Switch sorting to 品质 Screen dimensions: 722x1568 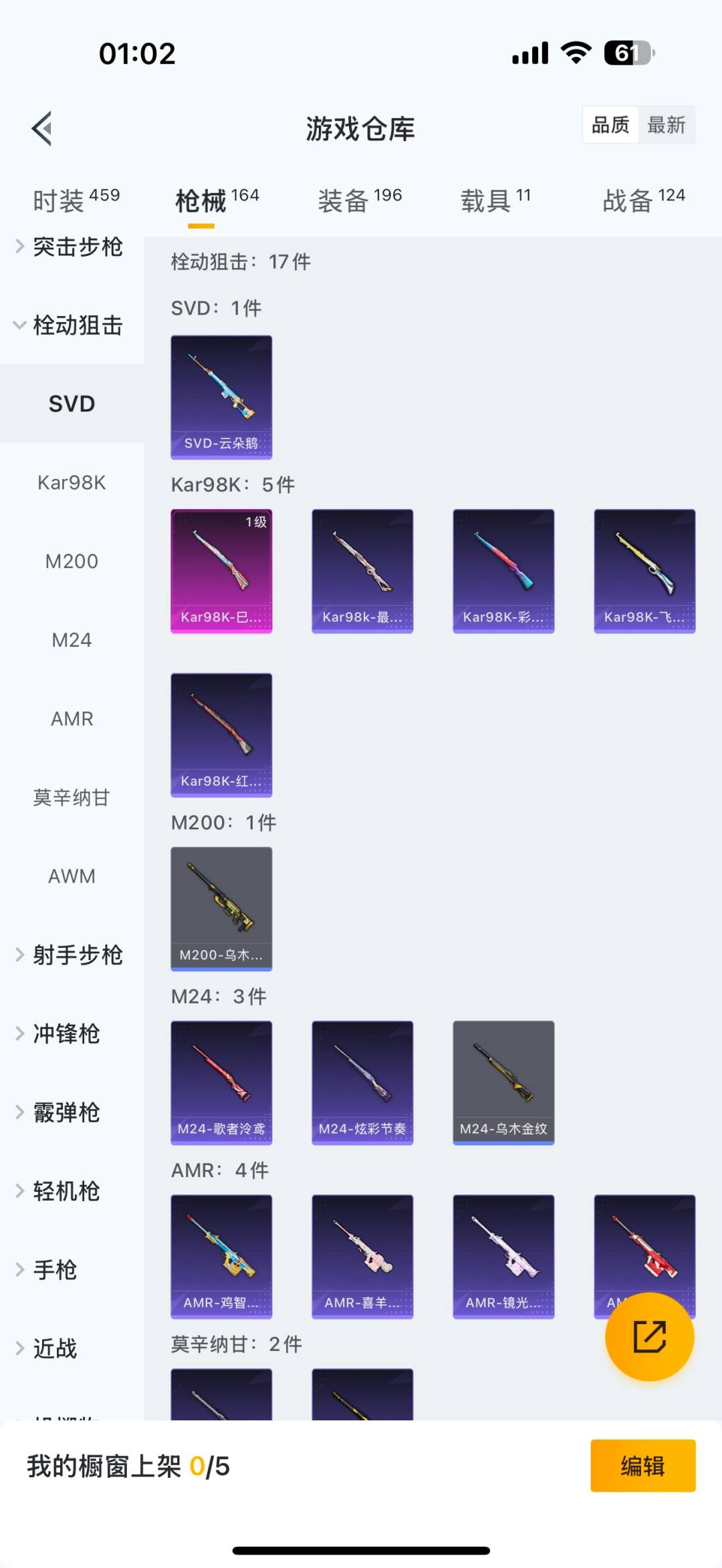(x=609, y=125)
